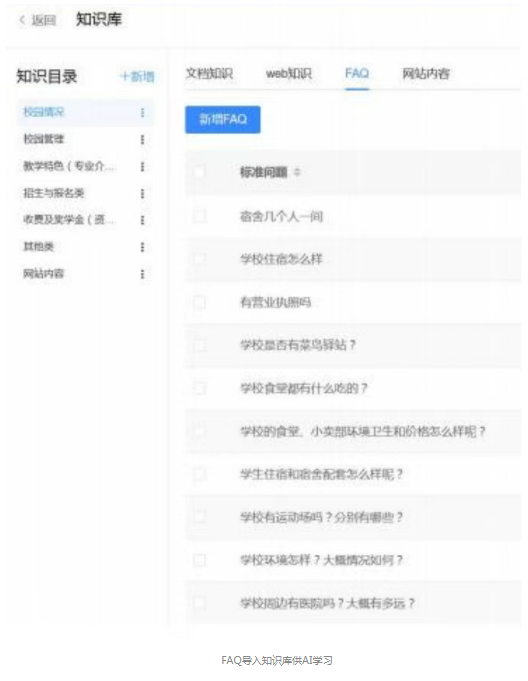Screen dimensions: 528x681
Task: Open the FAQ 学校是否有菜鸟驿站？
Action: point(298,345)
